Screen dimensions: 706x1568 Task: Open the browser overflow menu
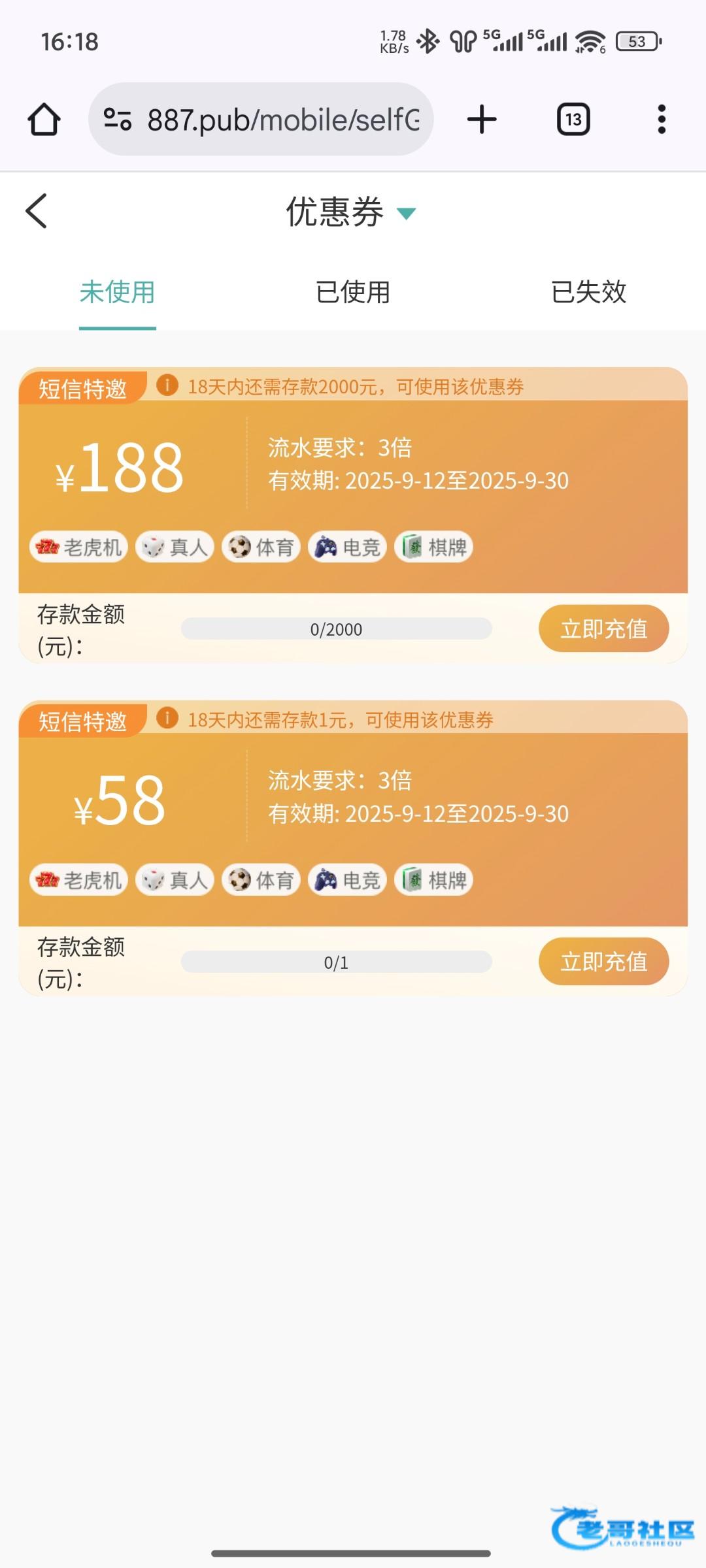(x=662, y=120)
